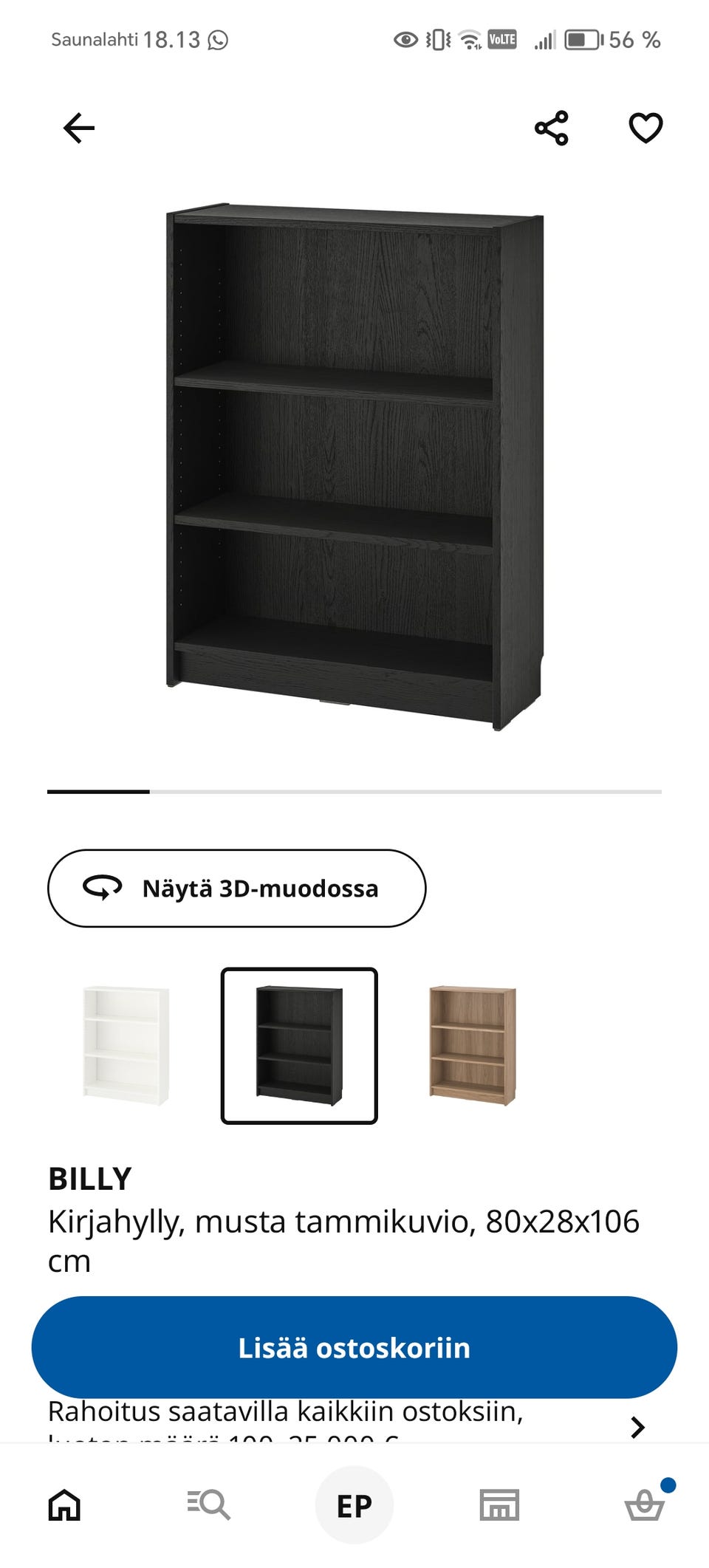The image size is (709, 1568).
Task: Go back with the arrow icon
Action: 79,129
